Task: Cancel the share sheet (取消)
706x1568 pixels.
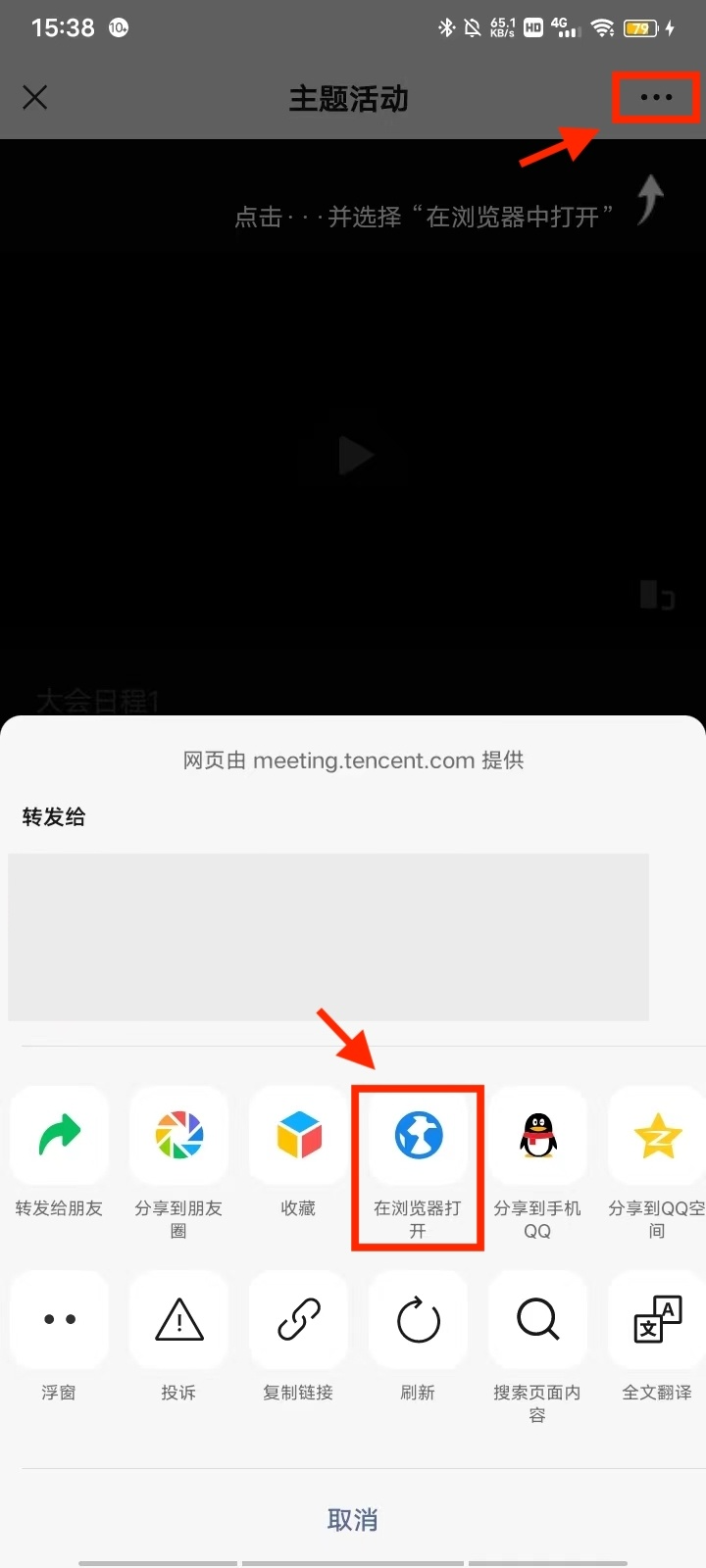Action: [x=353, y=1519]
